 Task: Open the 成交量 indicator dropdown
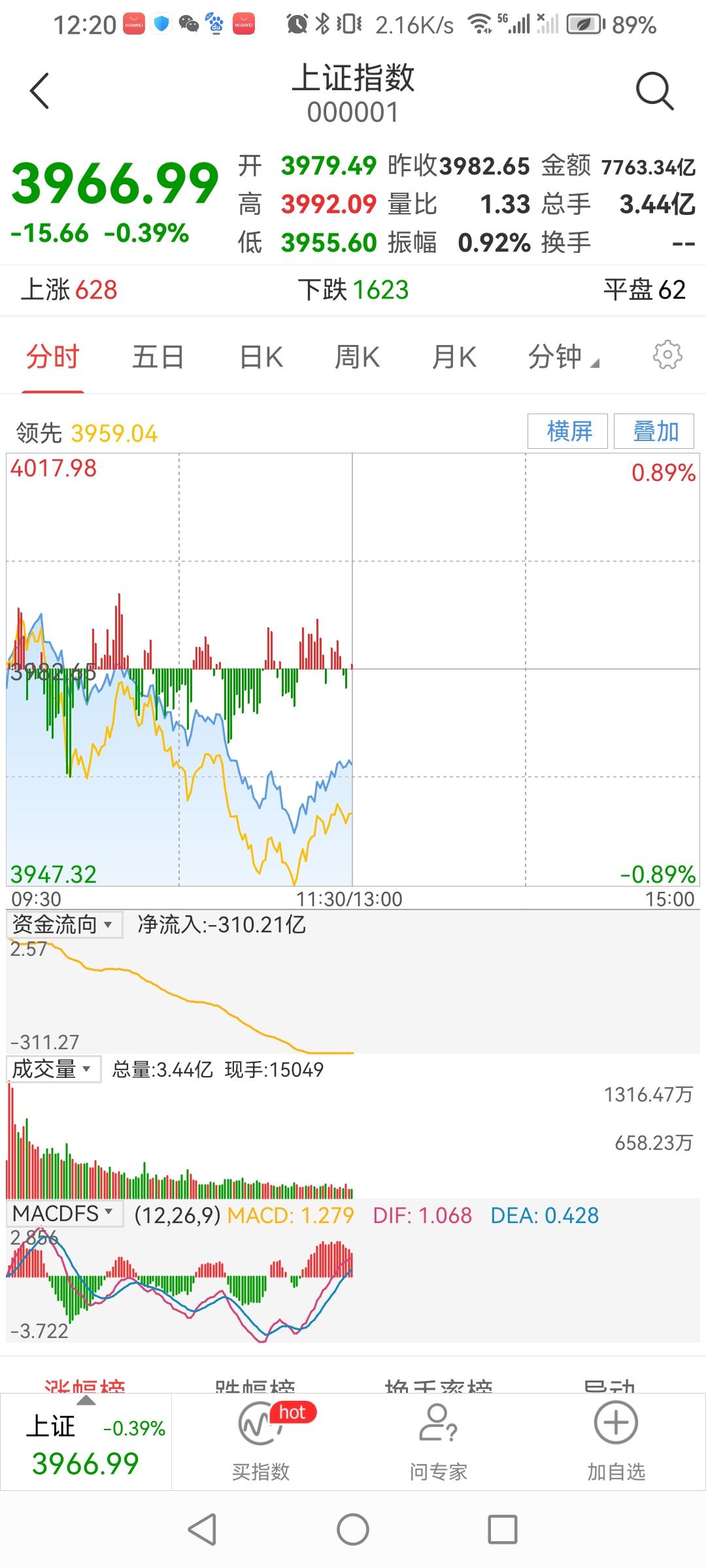click(x=54, y=1070)
